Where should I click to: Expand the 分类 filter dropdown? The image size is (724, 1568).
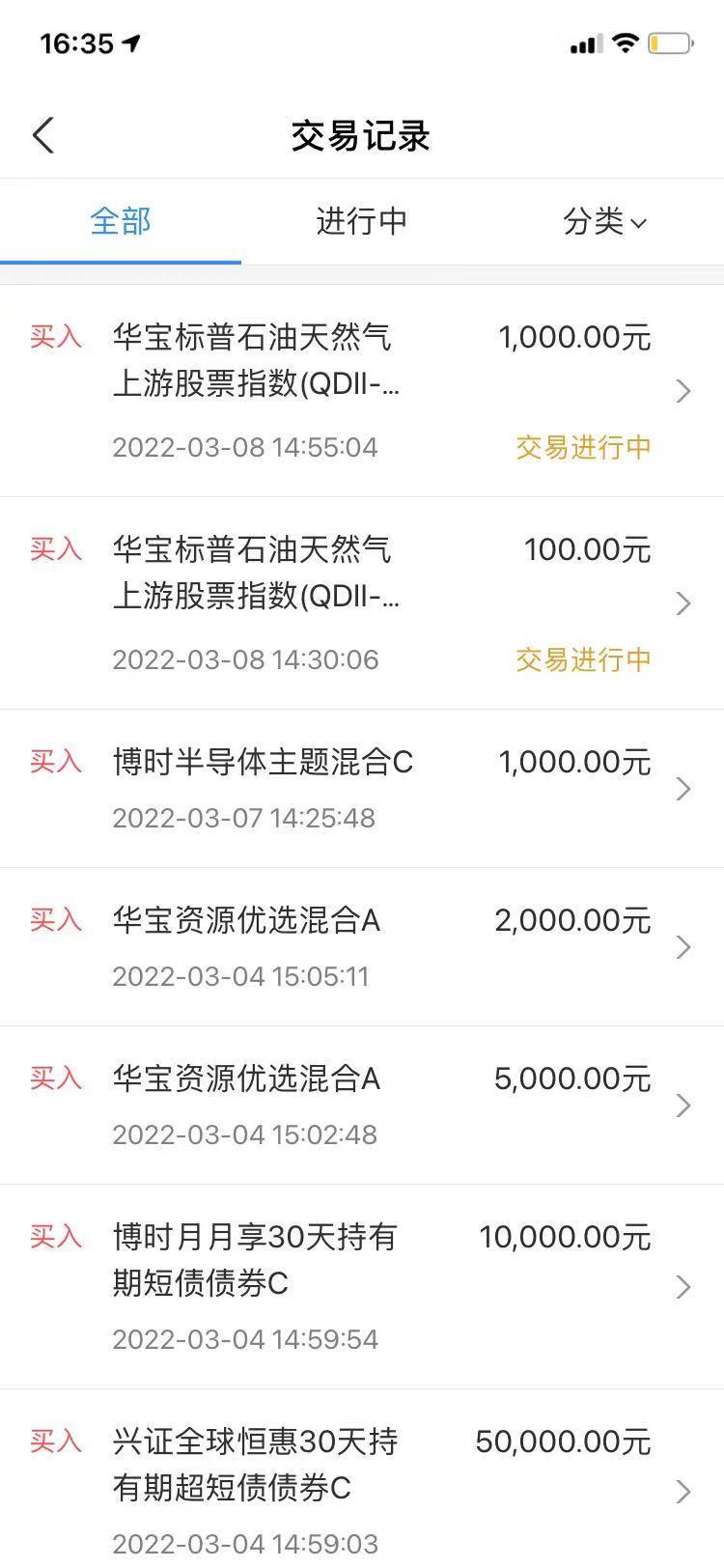tap(604, 222)
